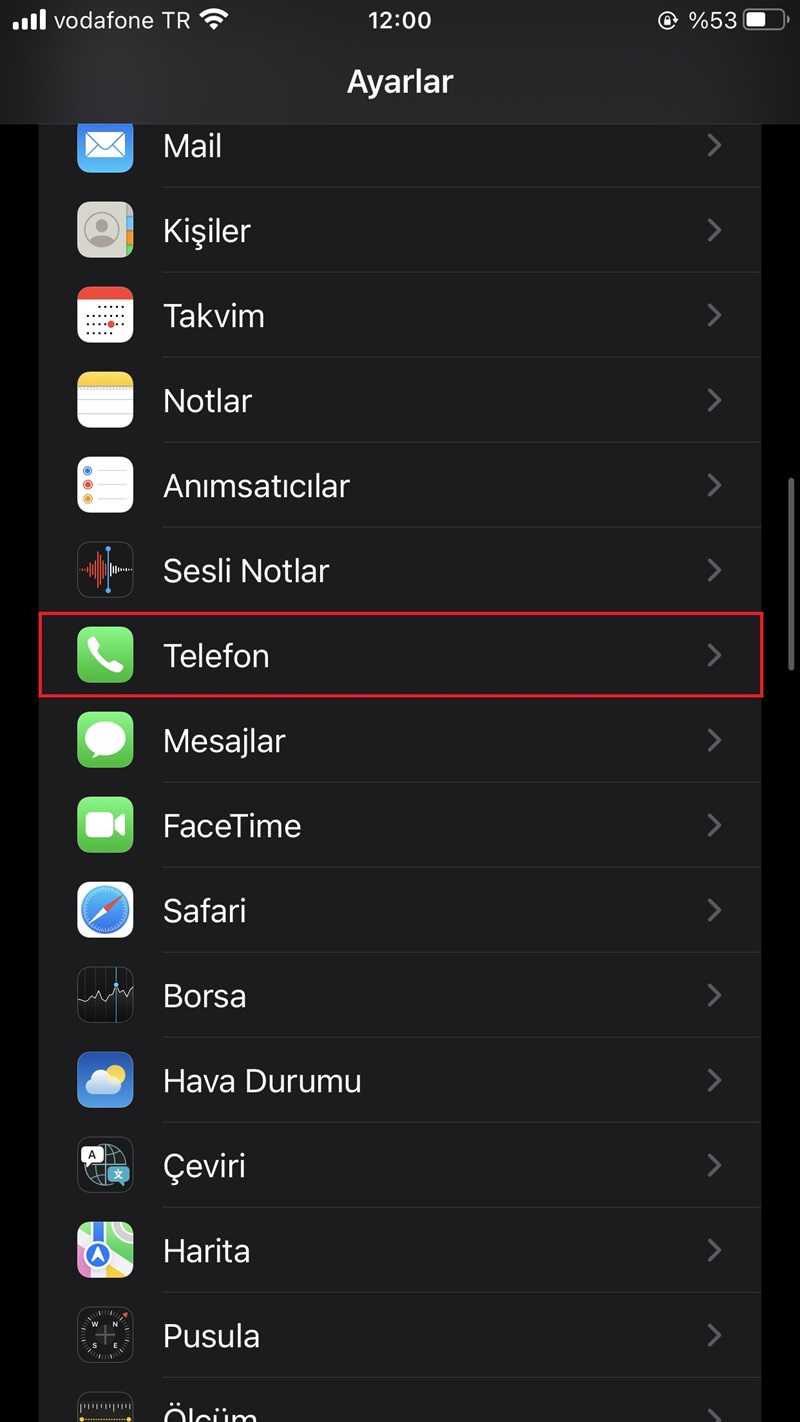Open the Kişiler settings row
The width and height of the screenshot is (800, 1422).
400,231
